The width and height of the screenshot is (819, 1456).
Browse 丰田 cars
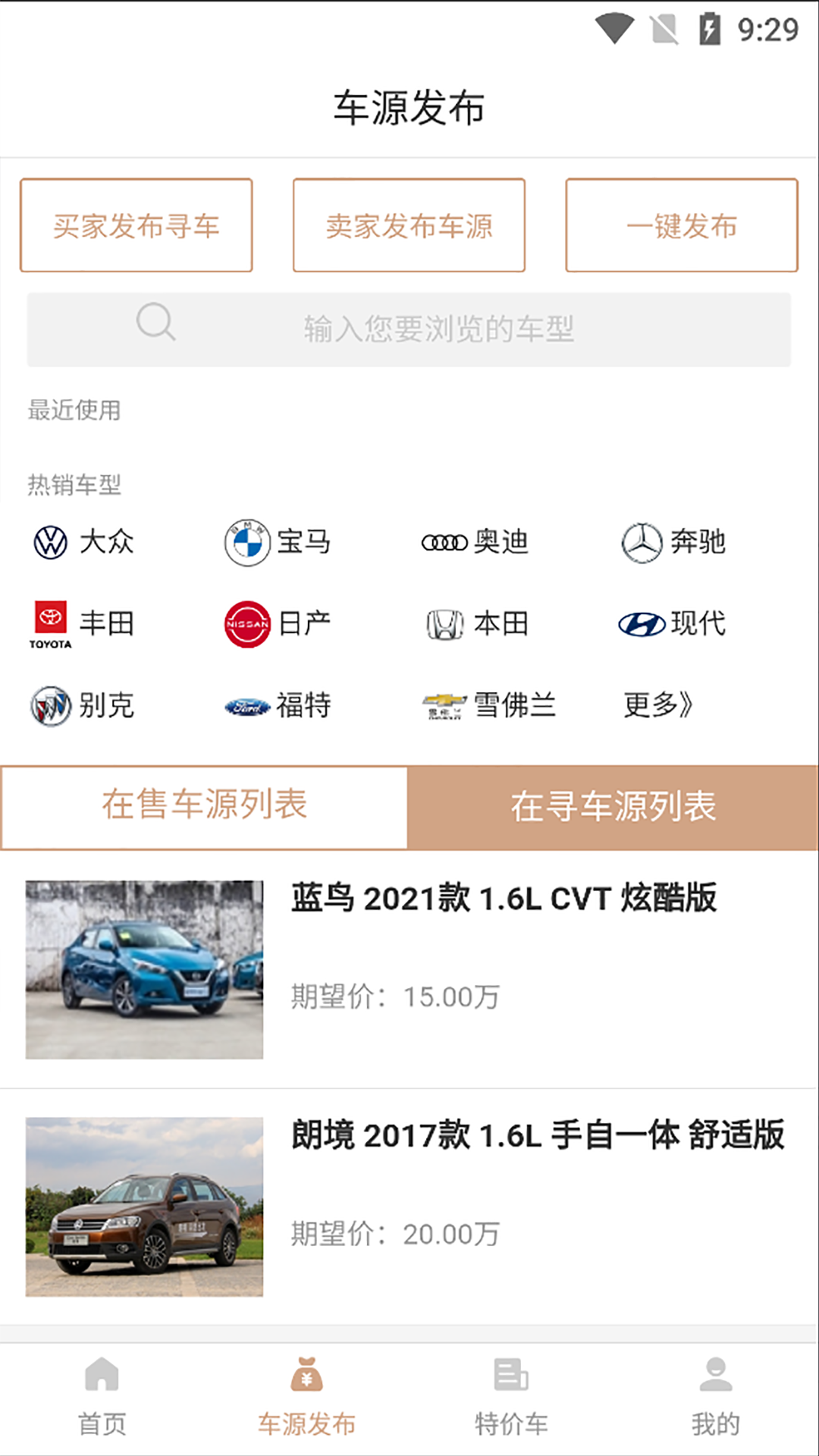point(84,624)
